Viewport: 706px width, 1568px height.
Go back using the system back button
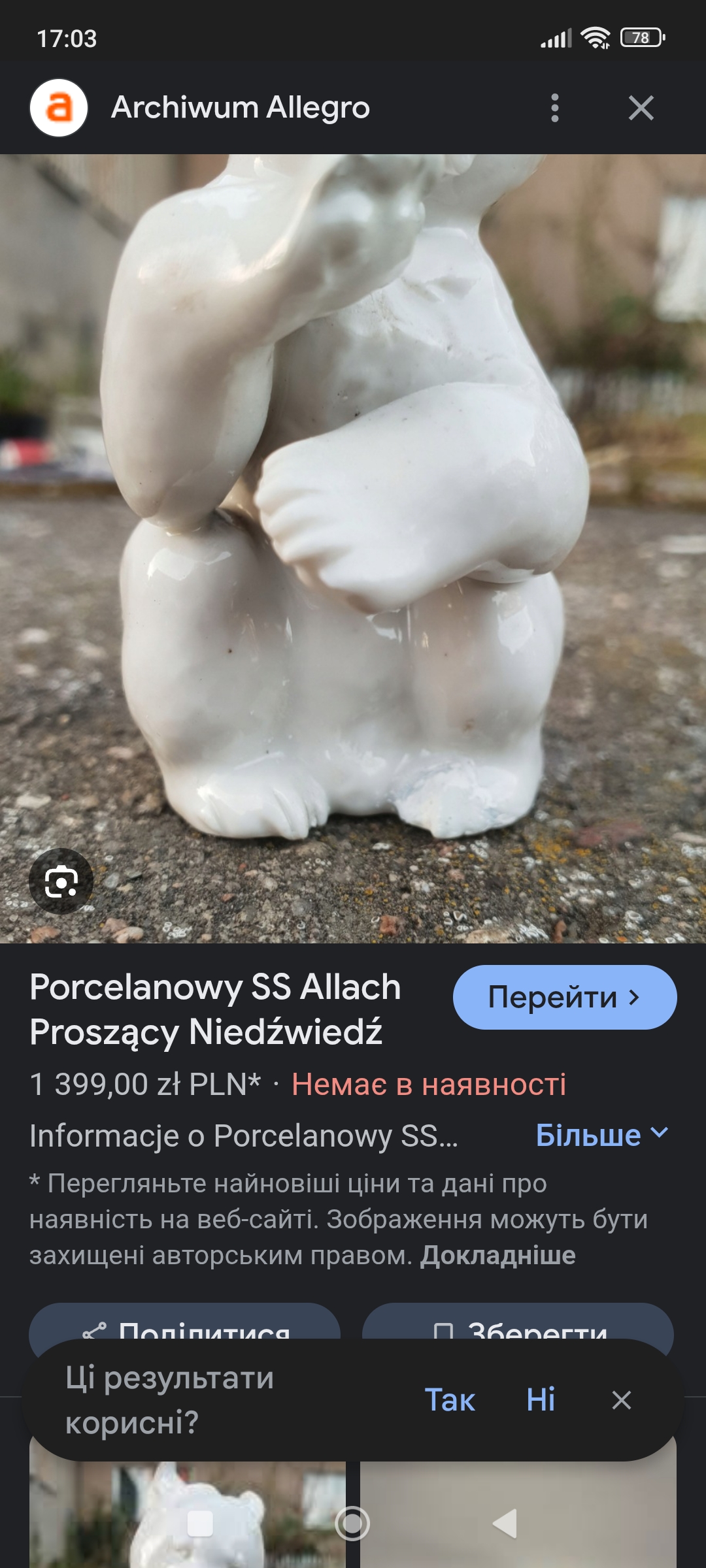coord(505,1523)
